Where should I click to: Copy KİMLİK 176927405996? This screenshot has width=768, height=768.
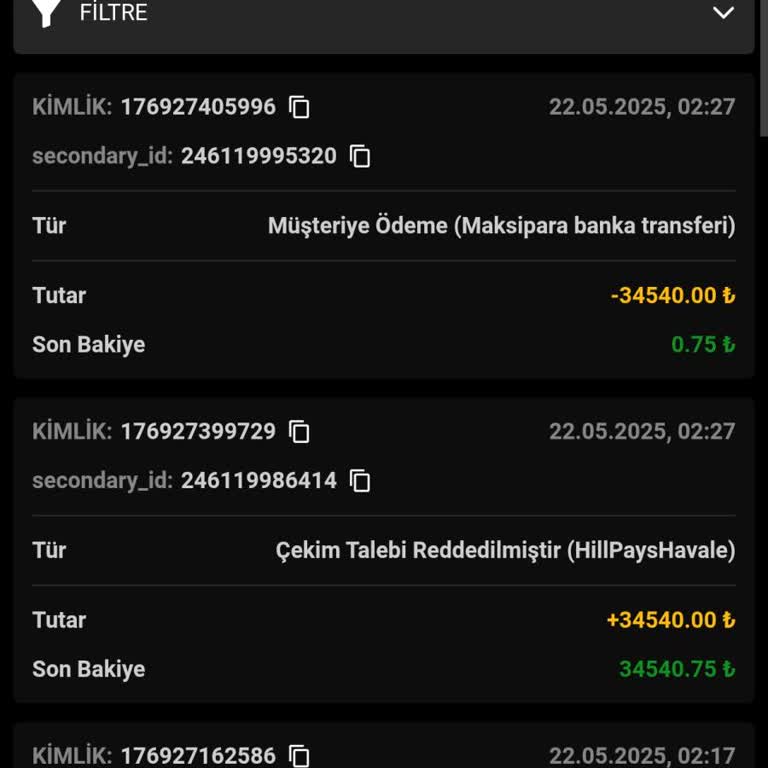(300, 107)
